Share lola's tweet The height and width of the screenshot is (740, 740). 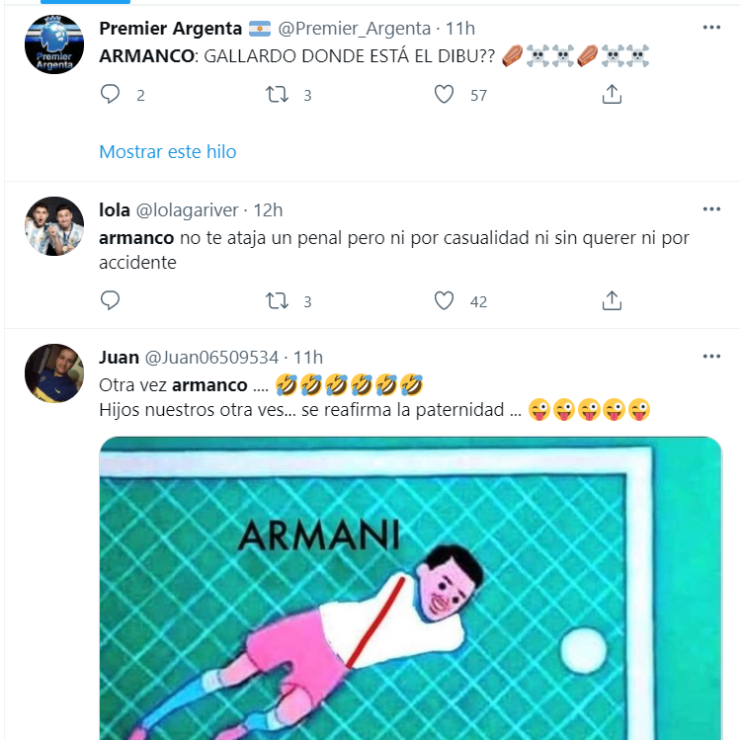(x=612, y=300)
